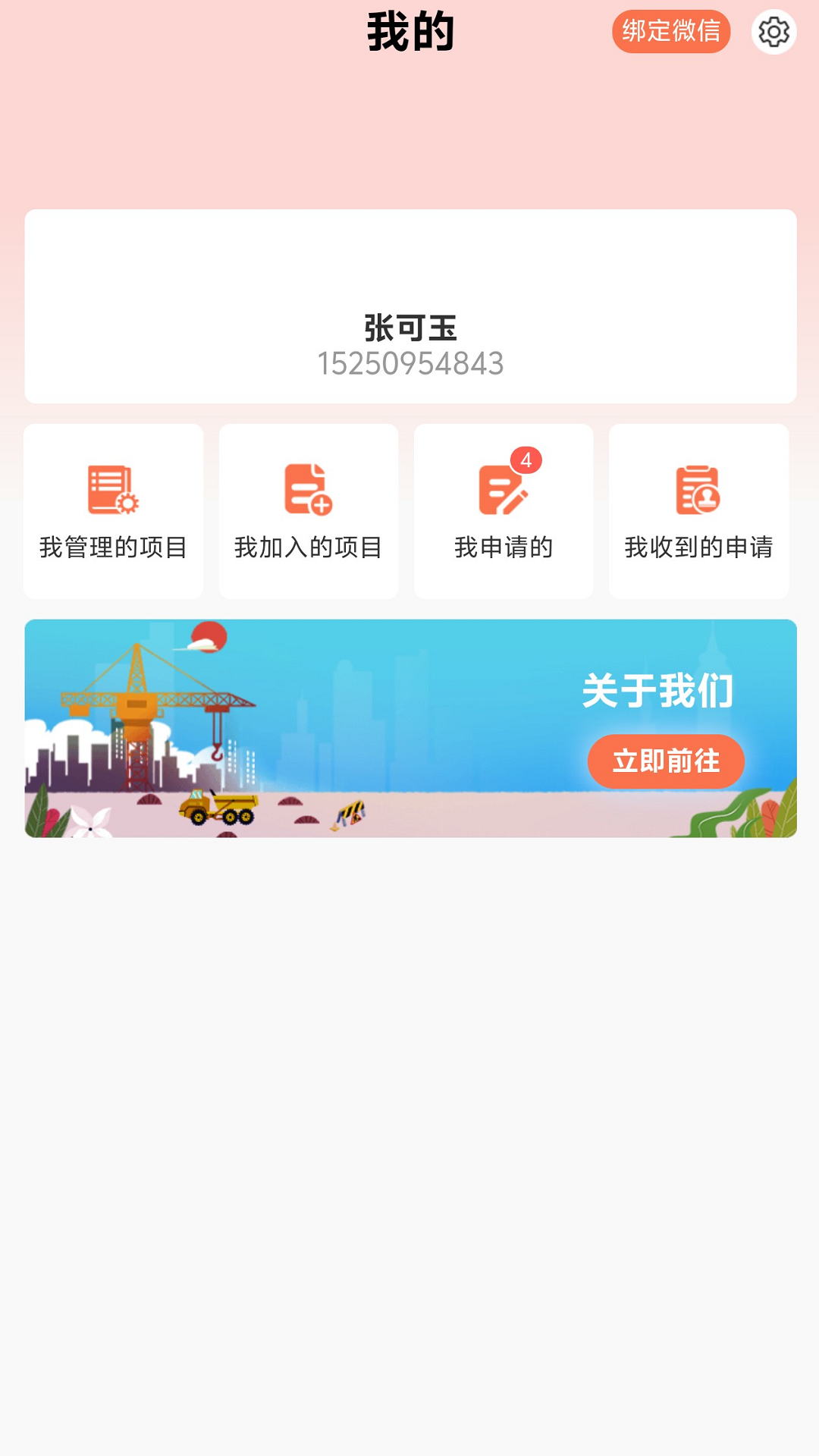Open the user profile card
Screen dimensions: 819x1456
point(409,307)
